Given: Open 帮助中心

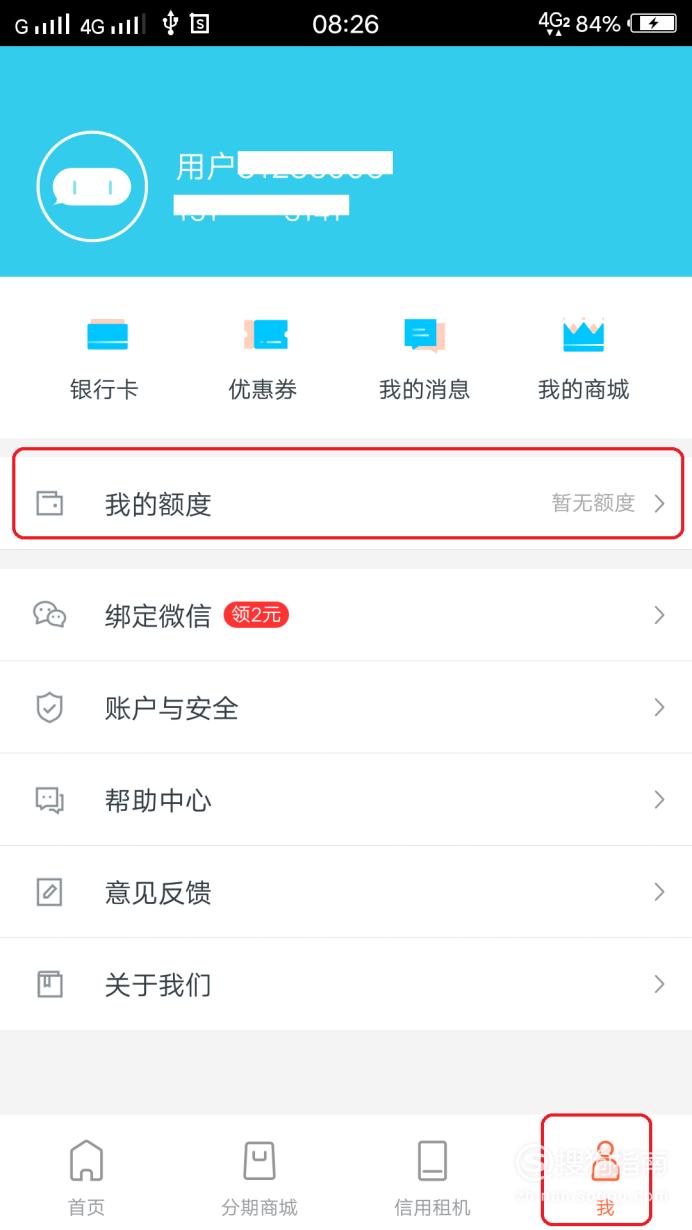Looking at the screenshot, I should click(x=346, y=800).
